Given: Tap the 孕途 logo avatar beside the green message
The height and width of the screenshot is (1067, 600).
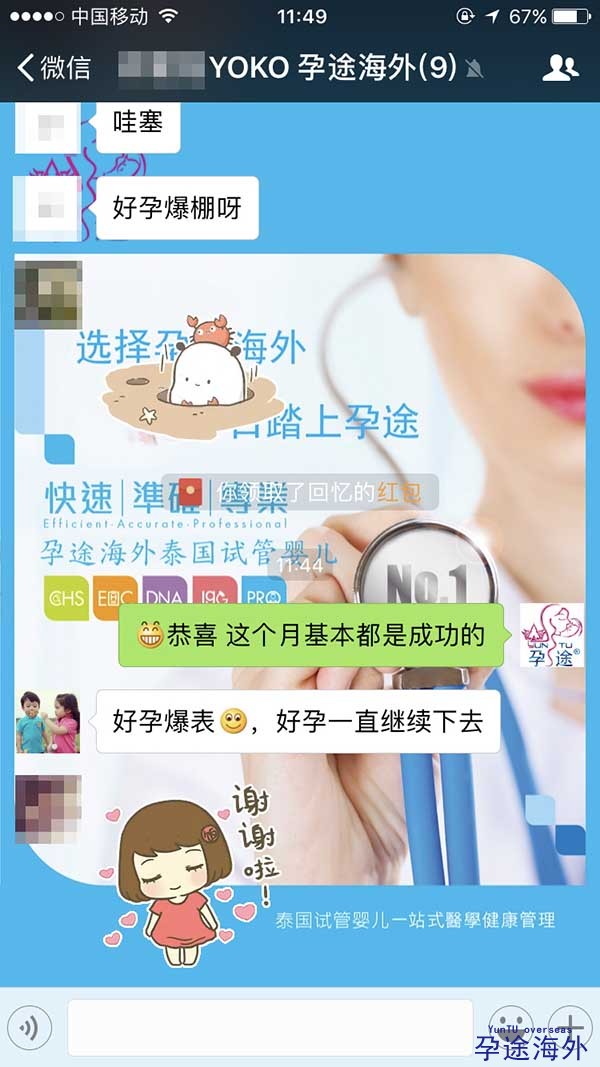Looking at the screenshot, I should coord(552,635).
